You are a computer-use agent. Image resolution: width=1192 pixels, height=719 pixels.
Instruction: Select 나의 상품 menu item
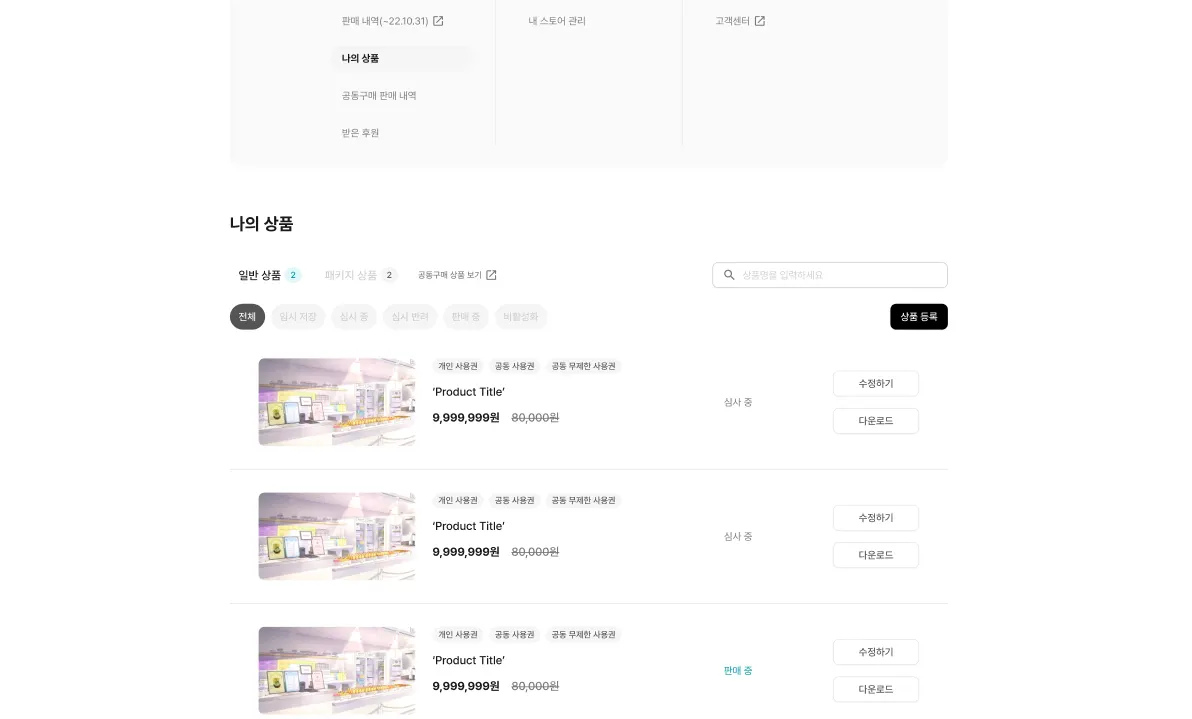pos(360,59)
